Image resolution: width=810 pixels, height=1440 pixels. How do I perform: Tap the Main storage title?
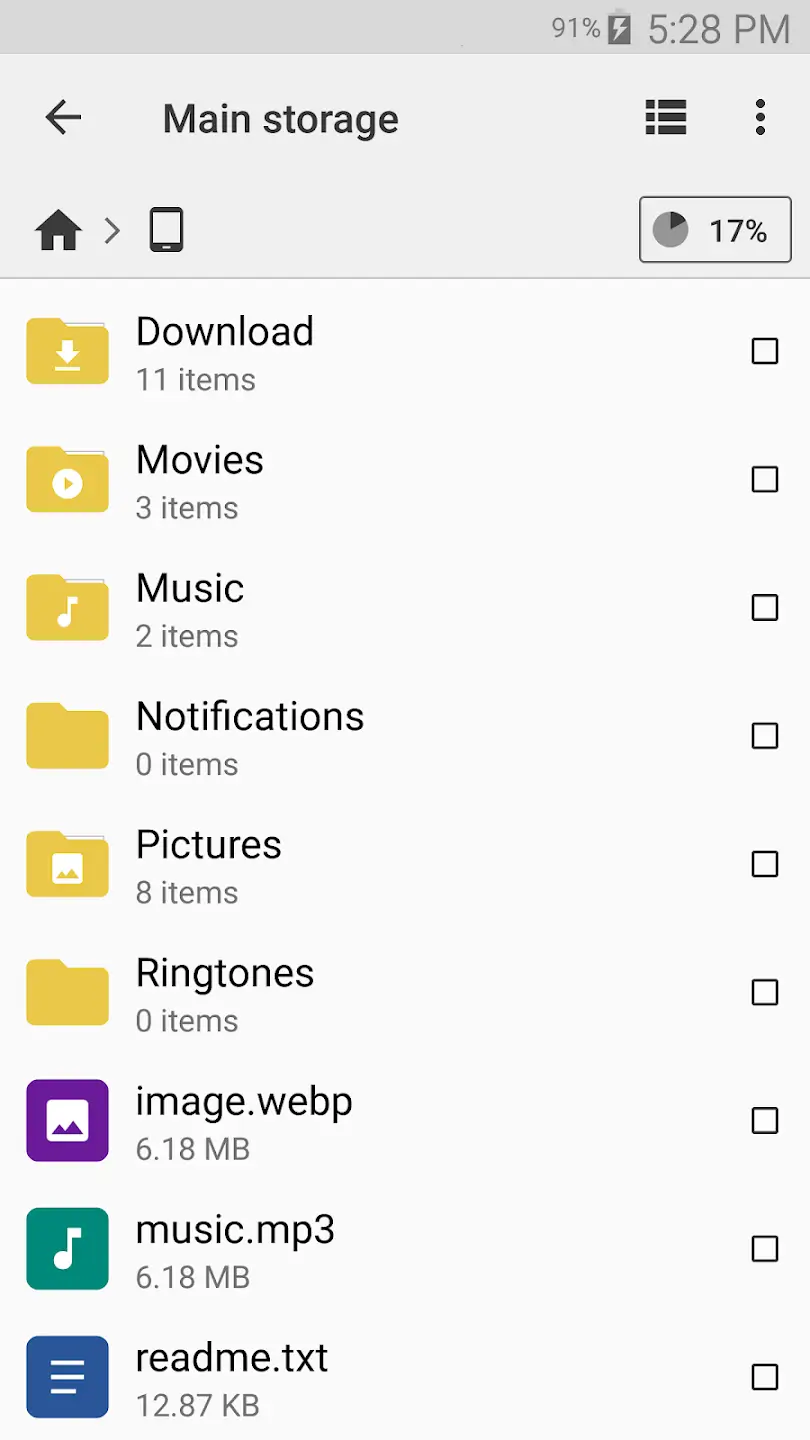[280, 118]
